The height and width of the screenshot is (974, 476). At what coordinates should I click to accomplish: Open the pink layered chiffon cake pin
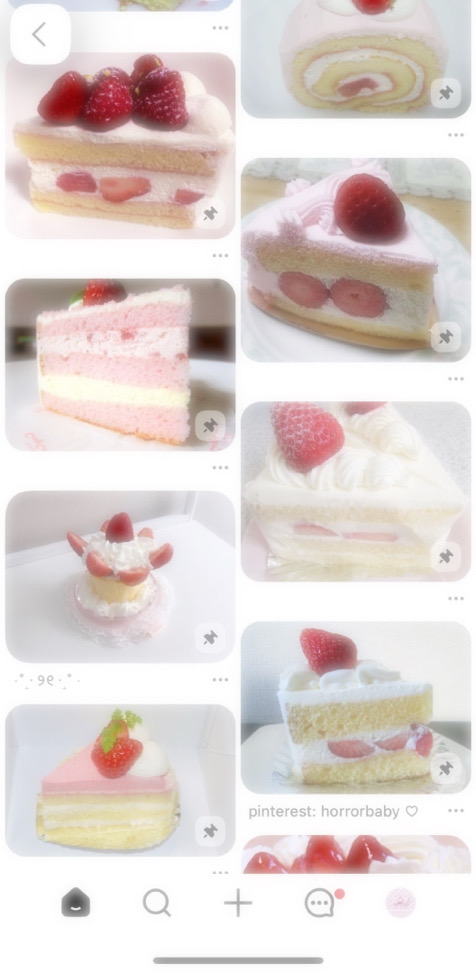(x=121, y=365)
